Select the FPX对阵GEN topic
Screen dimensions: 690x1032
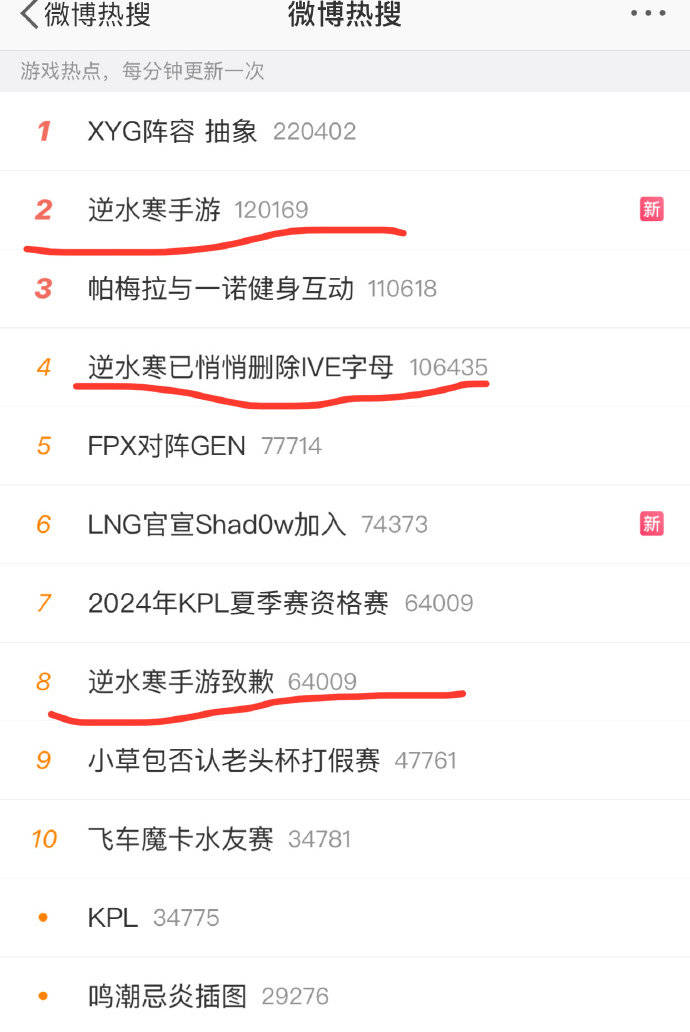(166, 446)
